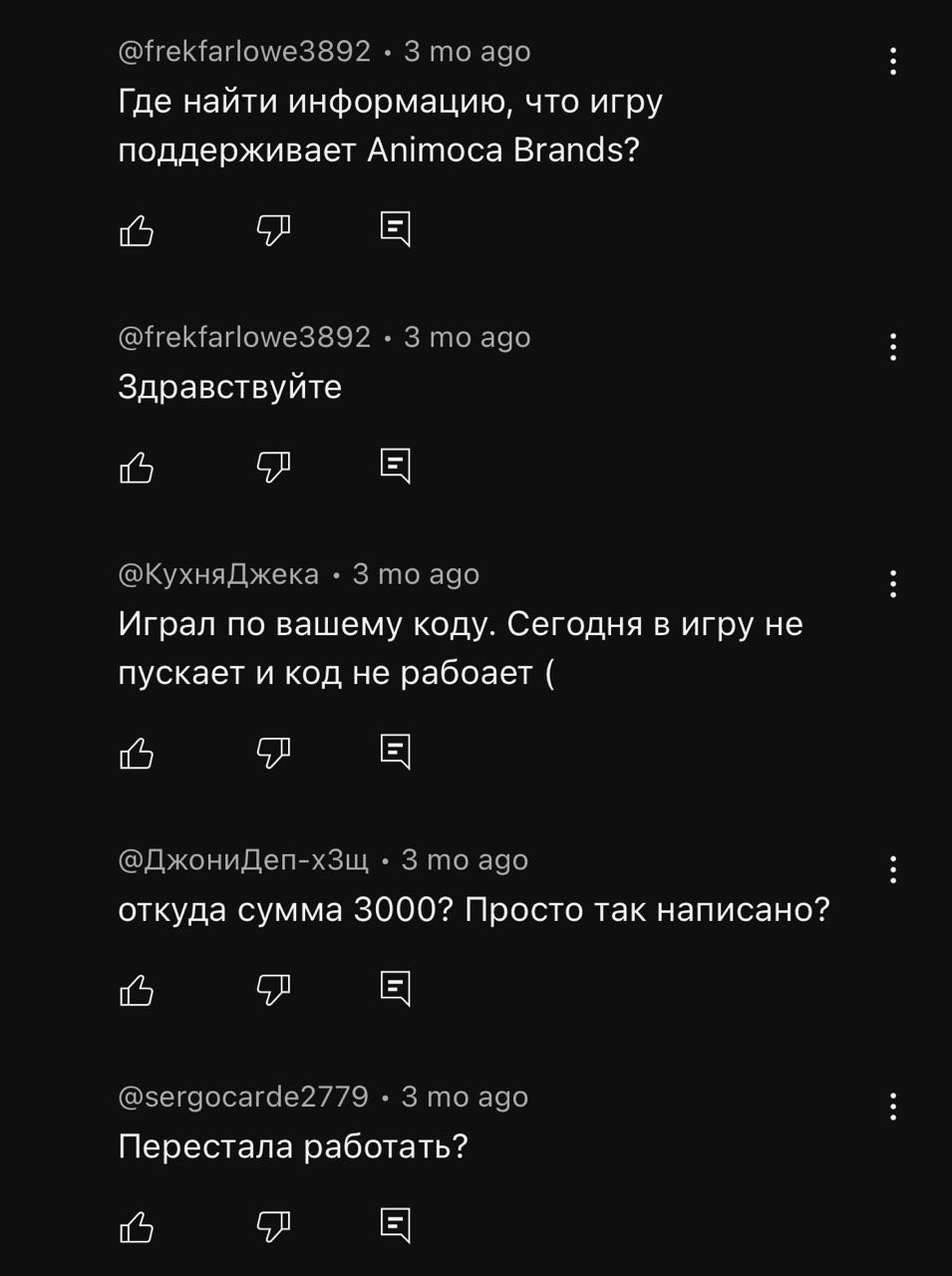Like the "откуда сумма 3000" comment
The height and width of the screenshot is (1276, 952).
pyautogui.click(x=137, y=990)
